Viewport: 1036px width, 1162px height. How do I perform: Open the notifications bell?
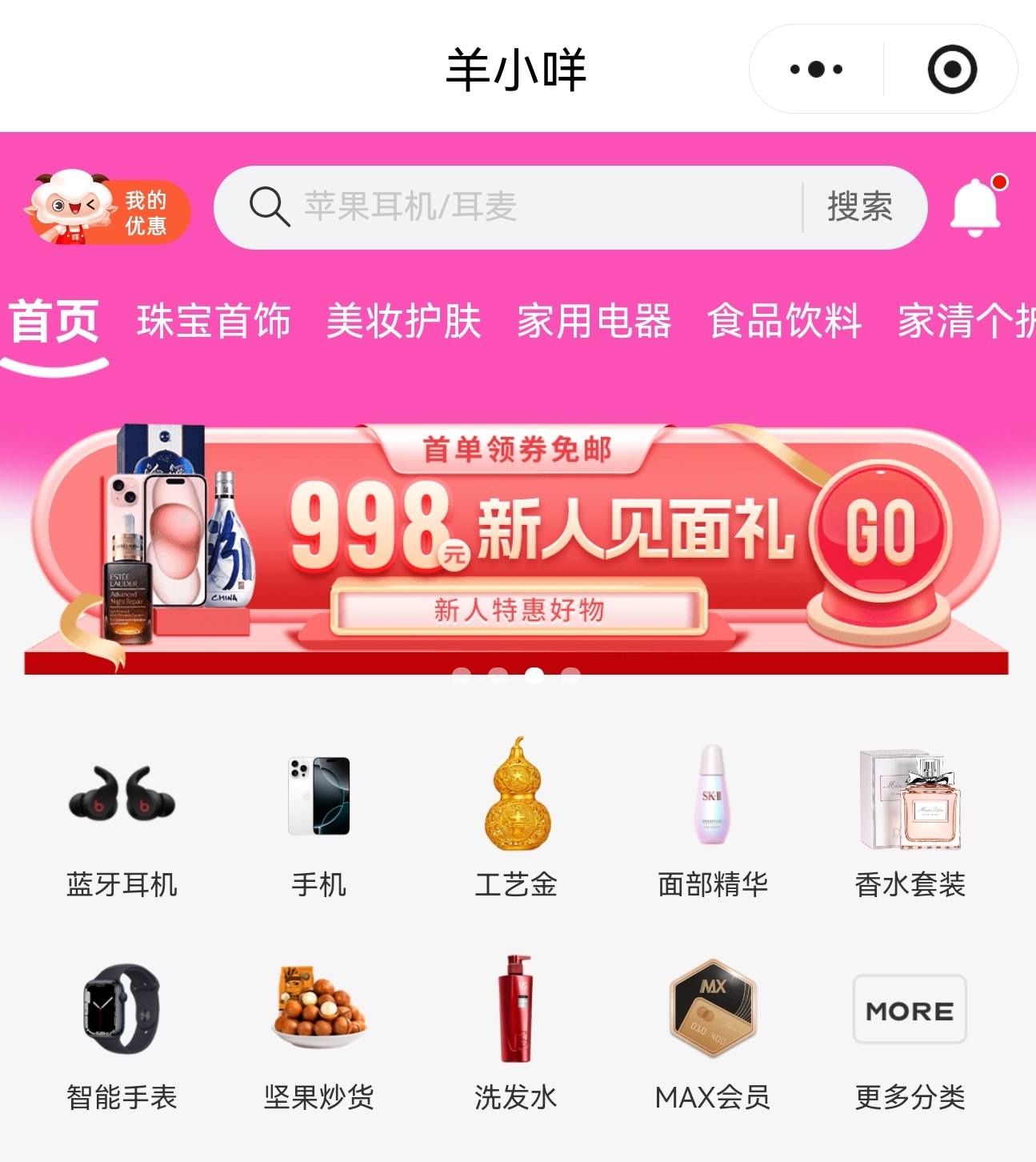976,207
